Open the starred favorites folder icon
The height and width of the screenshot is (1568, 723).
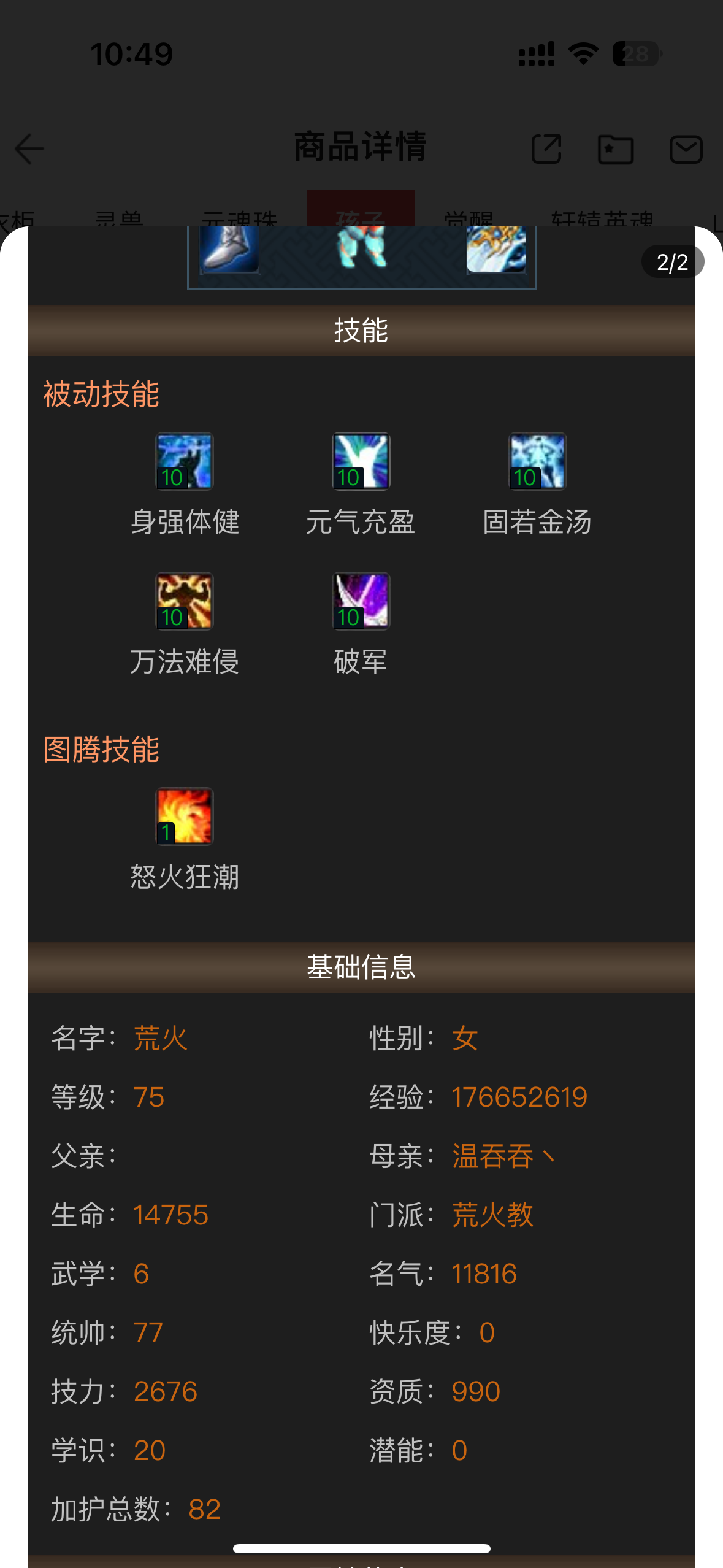point(615,149)
